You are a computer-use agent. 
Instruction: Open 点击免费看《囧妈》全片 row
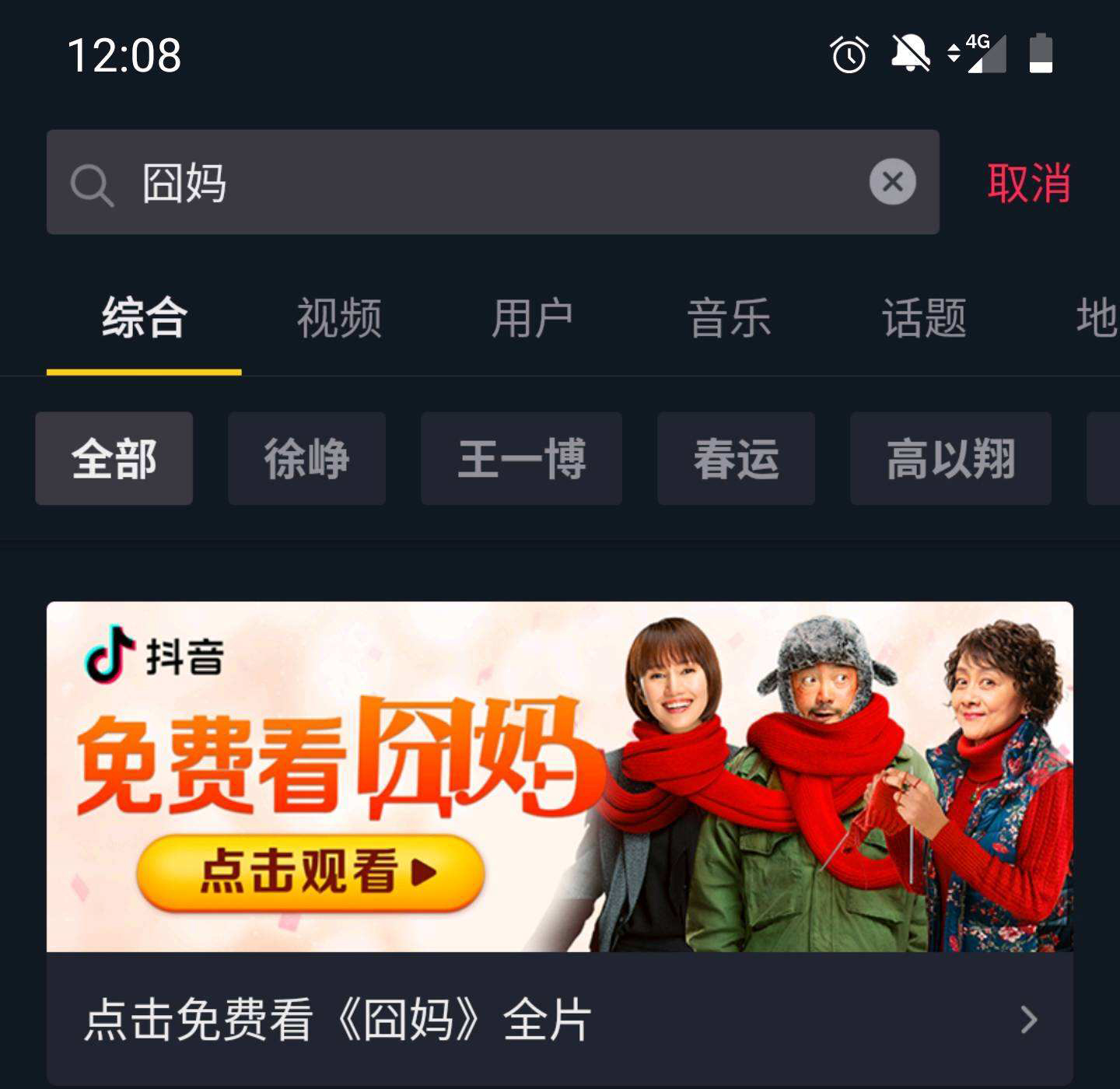pos(560,1019)
